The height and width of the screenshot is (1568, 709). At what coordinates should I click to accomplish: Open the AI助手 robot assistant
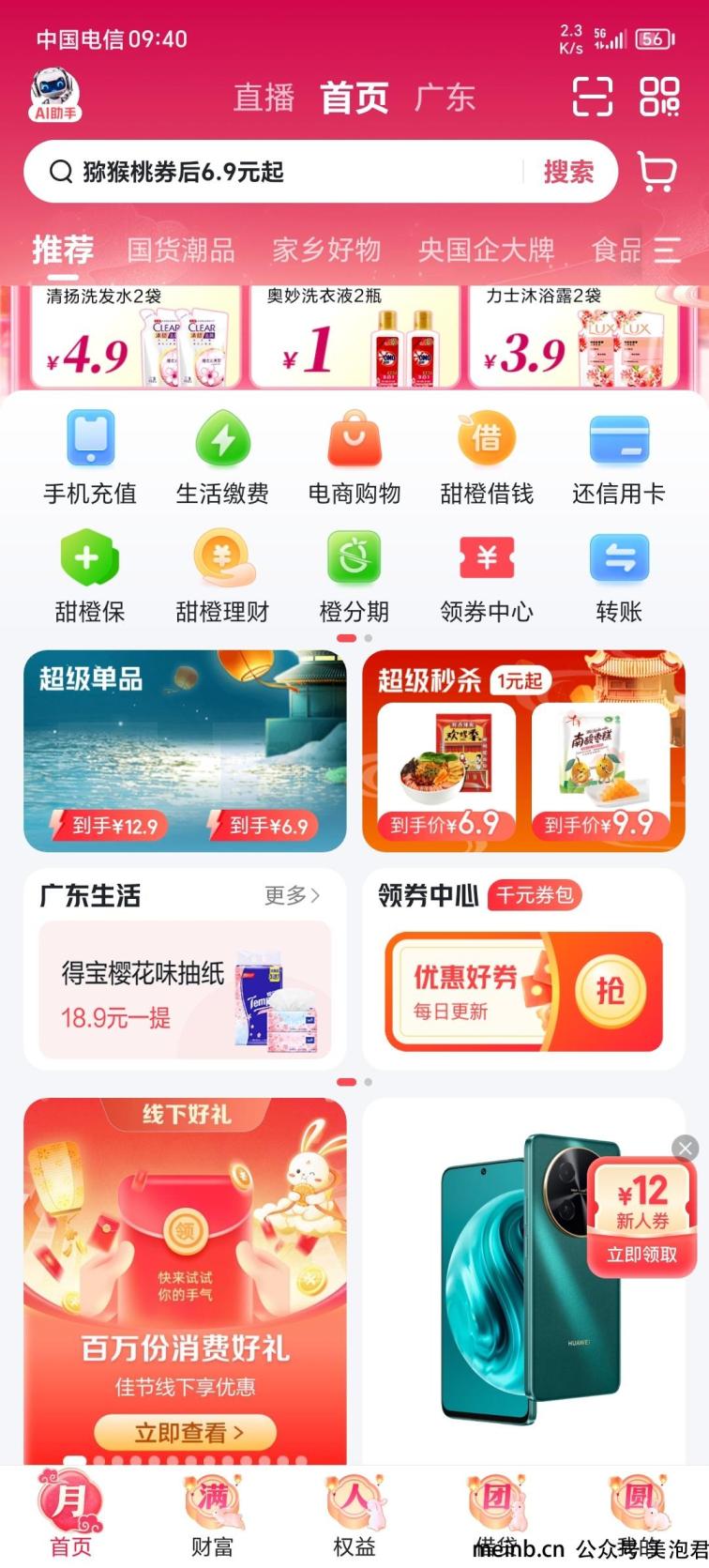[55, 95]
